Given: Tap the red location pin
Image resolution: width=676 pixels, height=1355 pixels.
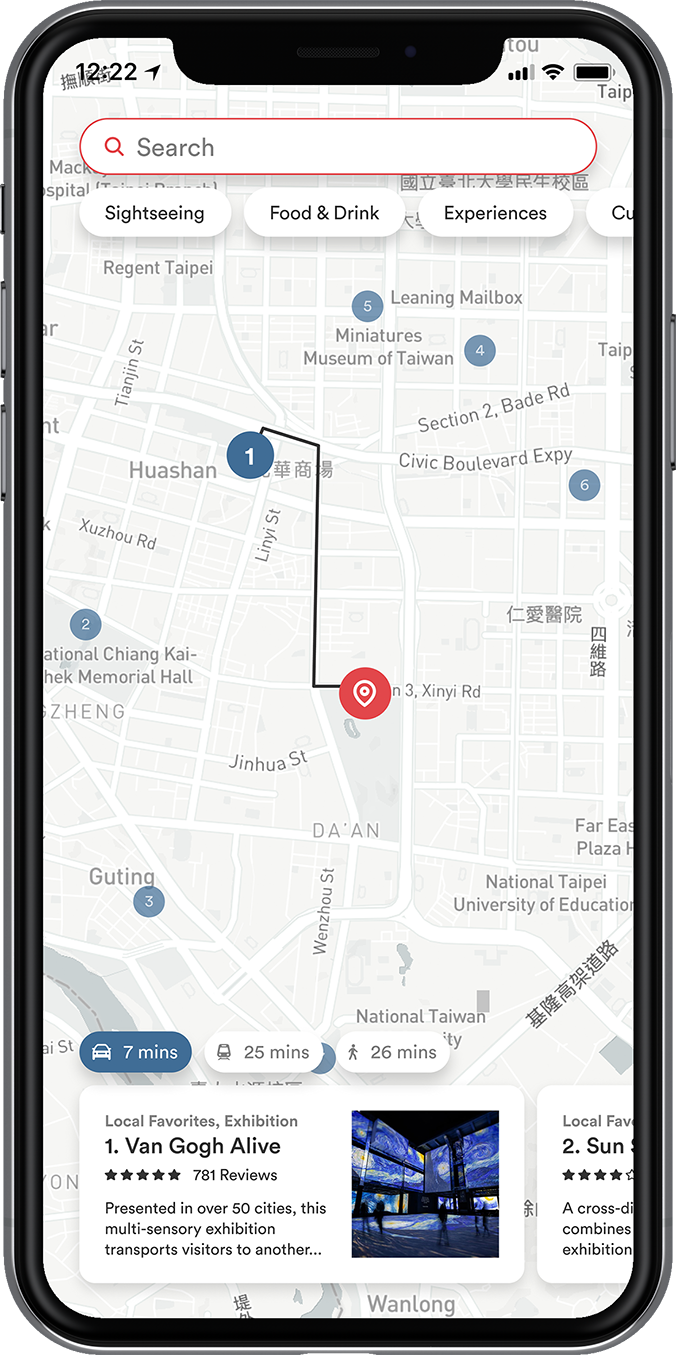Looking at the screenshot, I should (x=365, y=693).
